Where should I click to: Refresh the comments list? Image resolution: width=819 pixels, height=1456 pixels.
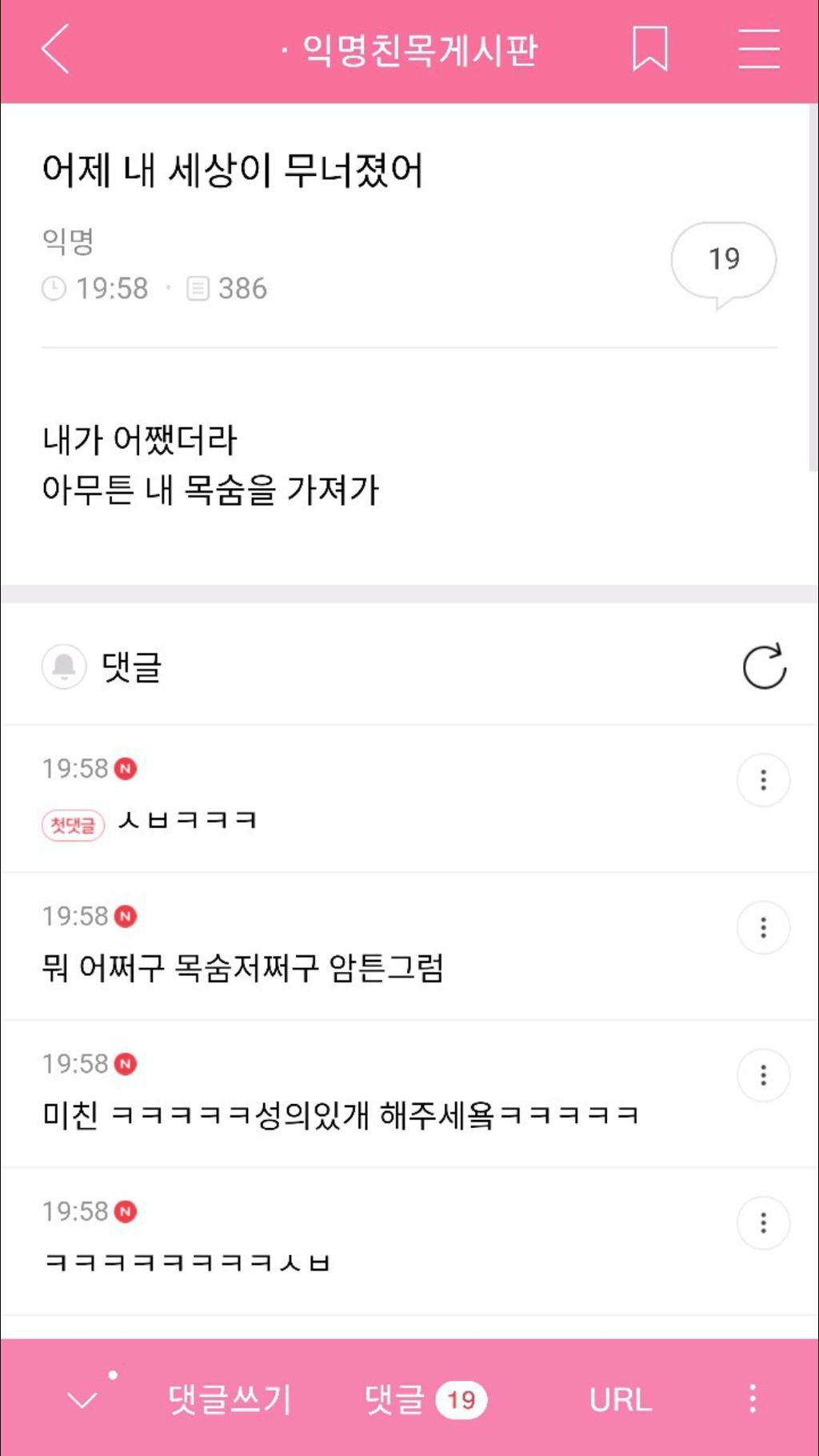click(x=764, y=666)
